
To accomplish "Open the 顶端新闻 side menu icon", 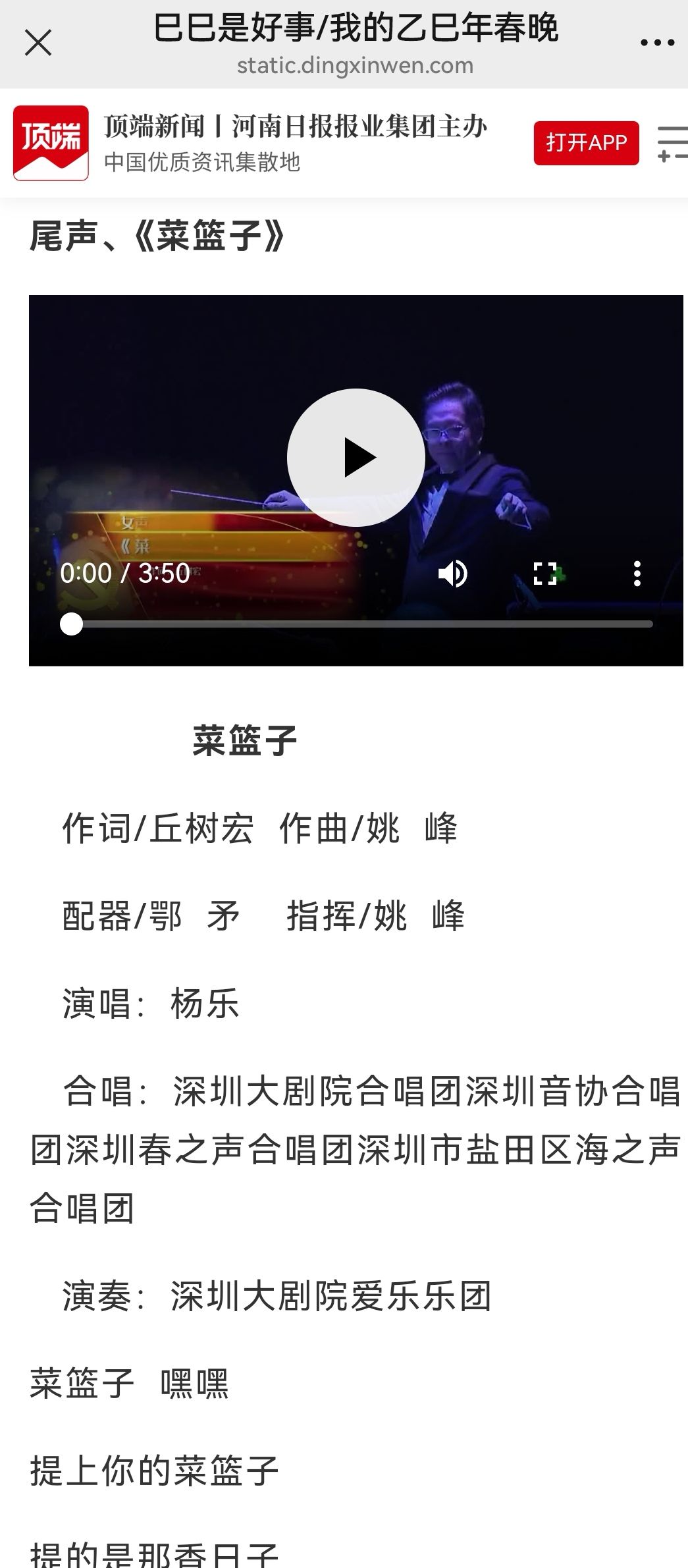I will (672, 143).
